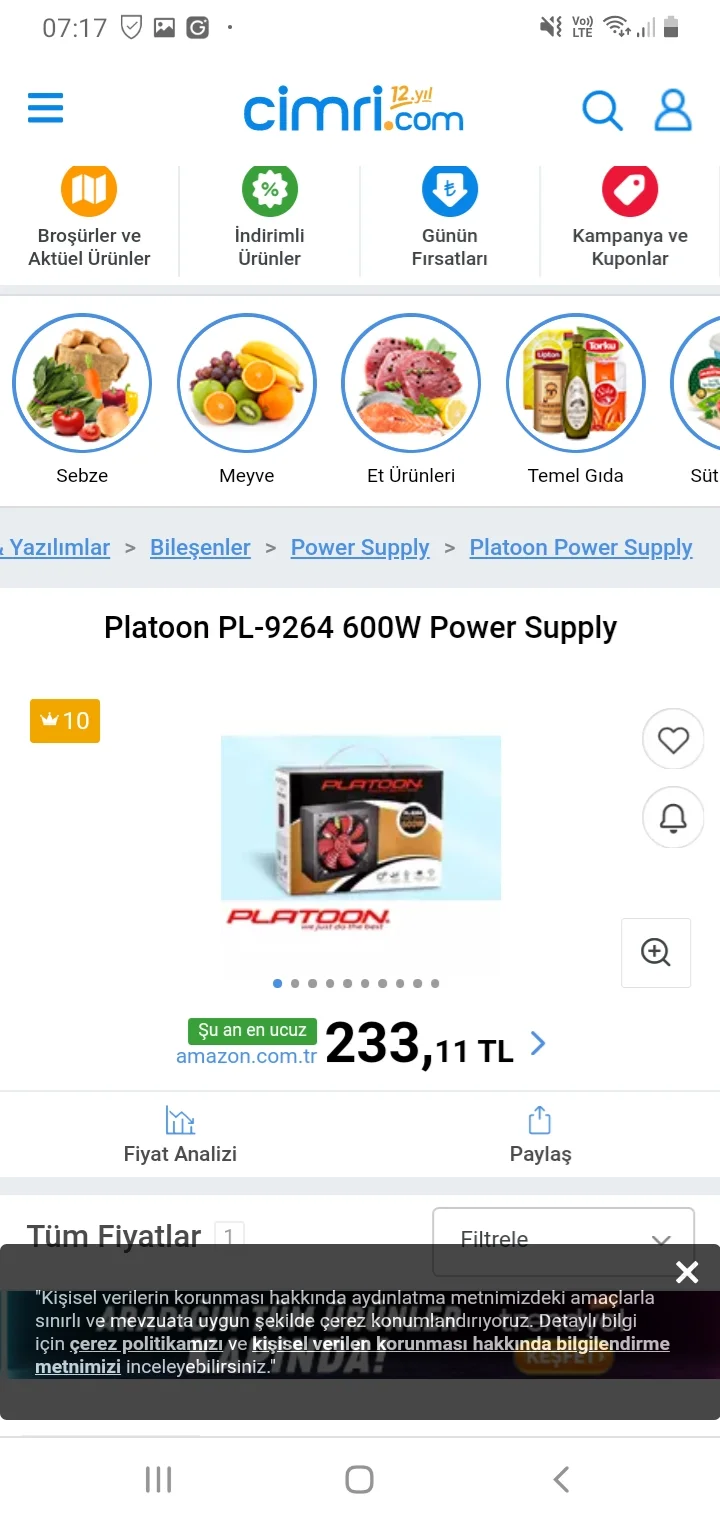The width and height of the screenshot is (720, 1520).
Task: View Günün Fırsatları deals
Action: click(x=449, y=218)
